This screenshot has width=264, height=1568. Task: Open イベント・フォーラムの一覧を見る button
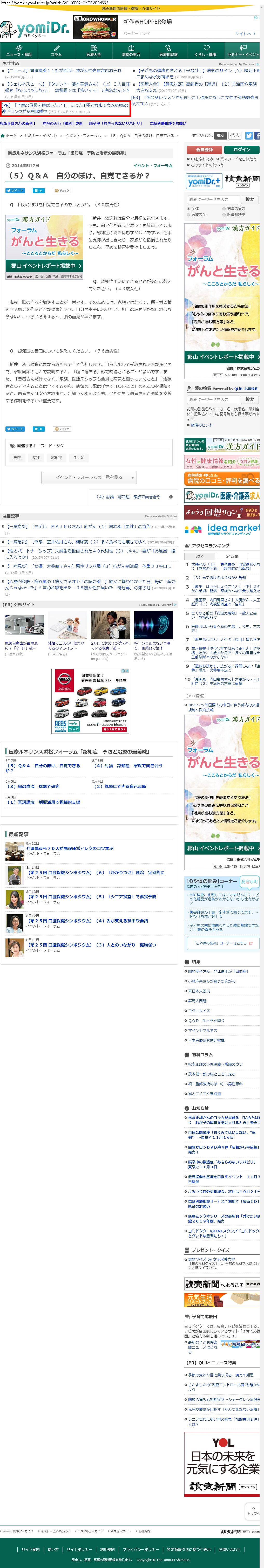click(89, 477)
